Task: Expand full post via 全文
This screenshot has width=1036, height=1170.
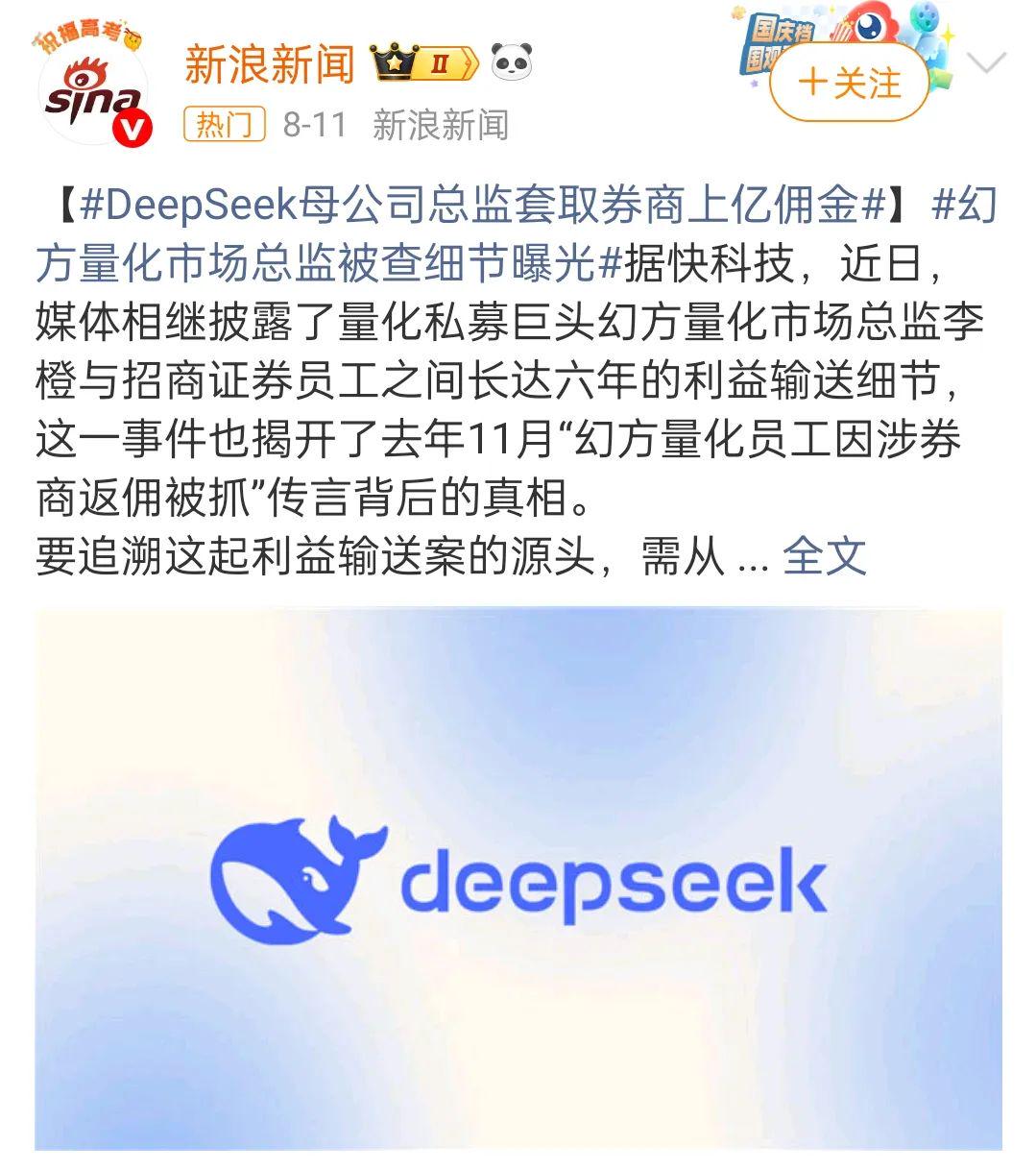Action: click(824, 555)
